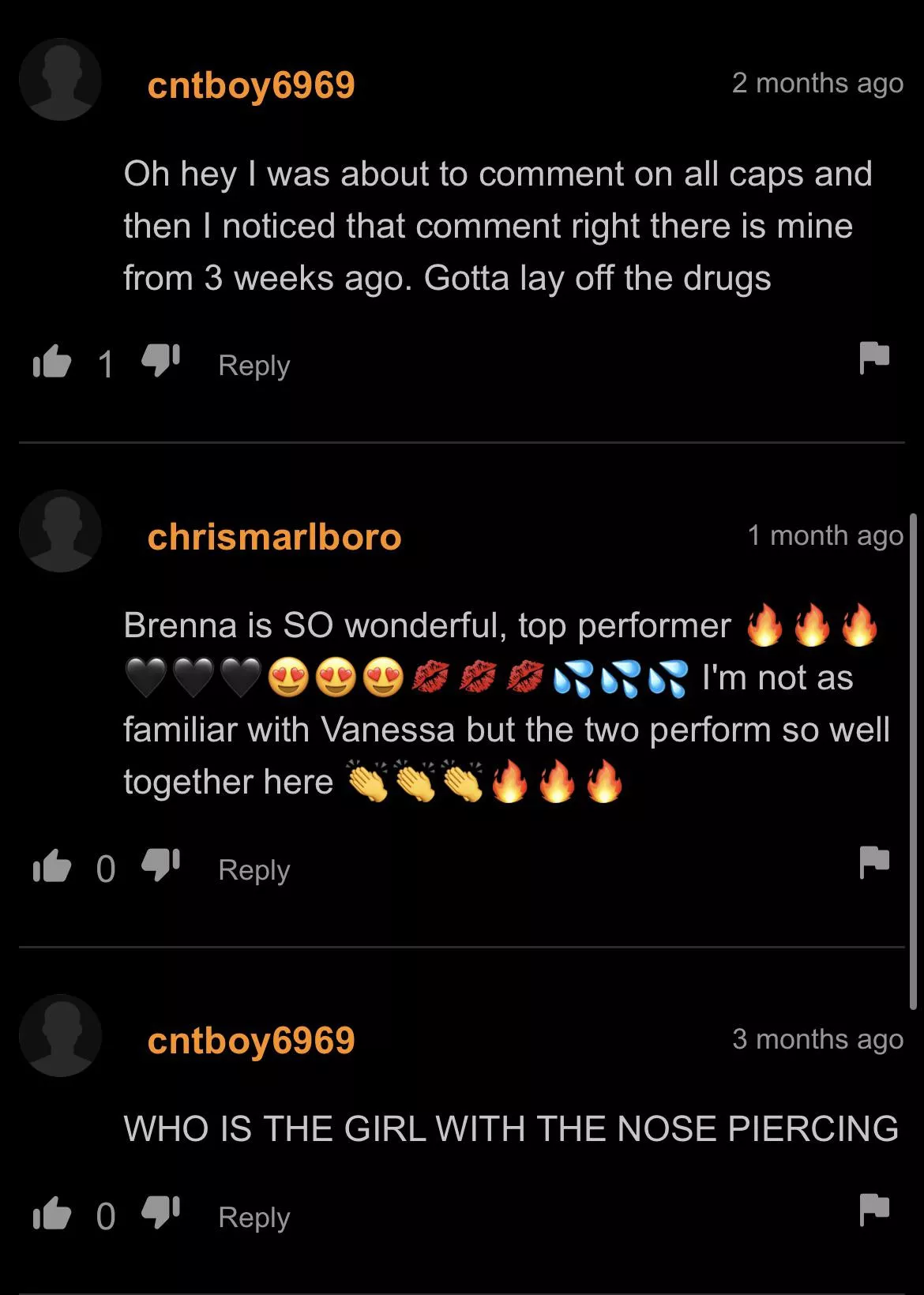Open chrismarlboro's profile from username

[x=274, y=537]
